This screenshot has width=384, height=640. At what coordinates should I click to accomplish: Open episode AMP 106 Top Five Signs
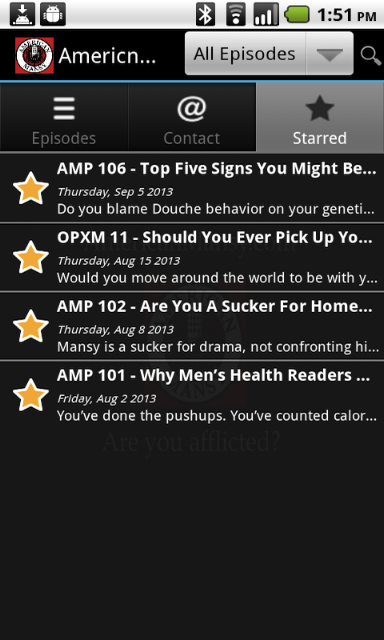point(192,188)
